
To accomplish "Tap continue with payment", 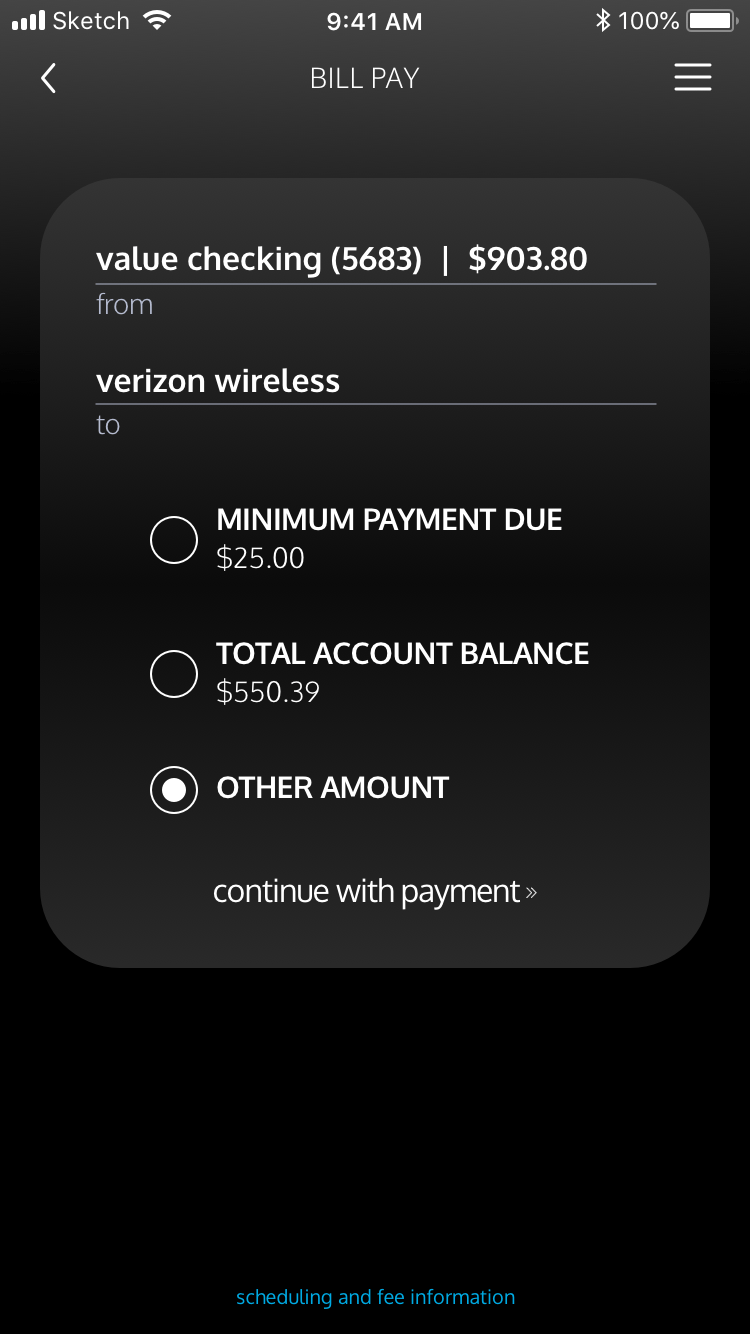I will pos(374,891).
